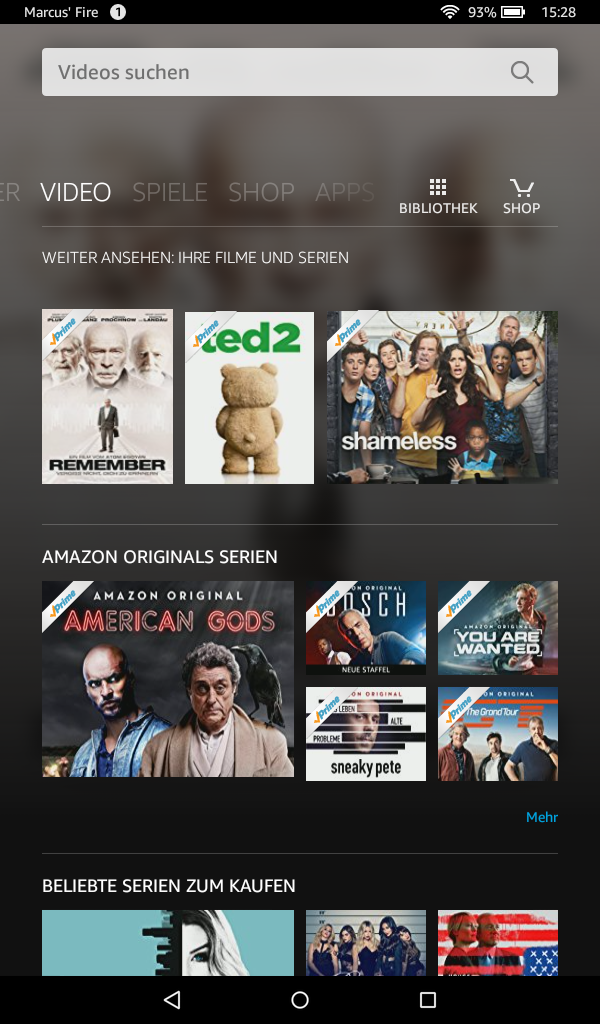Open The Grand Tour

pyautogui.click(x=498, y=733)
